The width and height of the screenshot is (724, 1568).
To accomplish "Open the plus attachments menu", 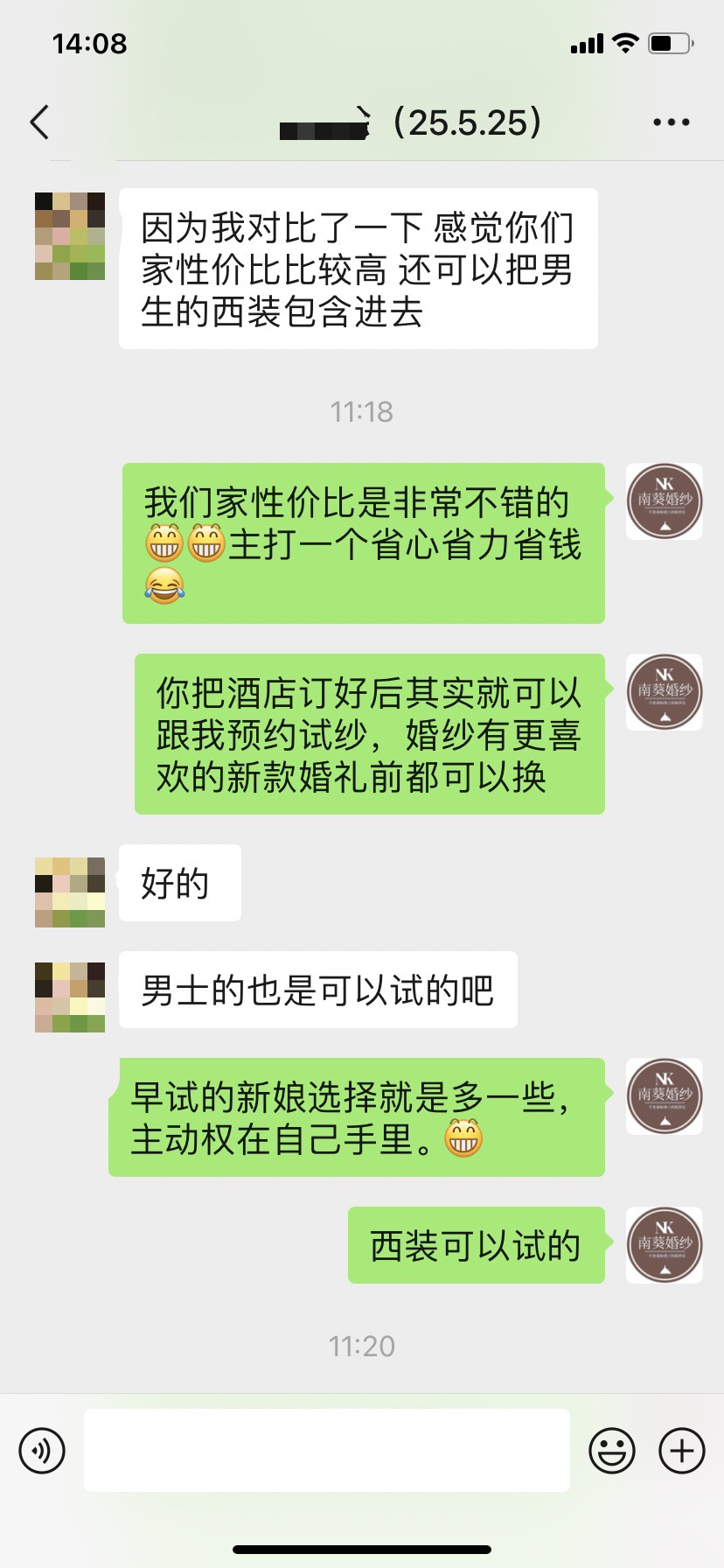I will click(682, 1452).
